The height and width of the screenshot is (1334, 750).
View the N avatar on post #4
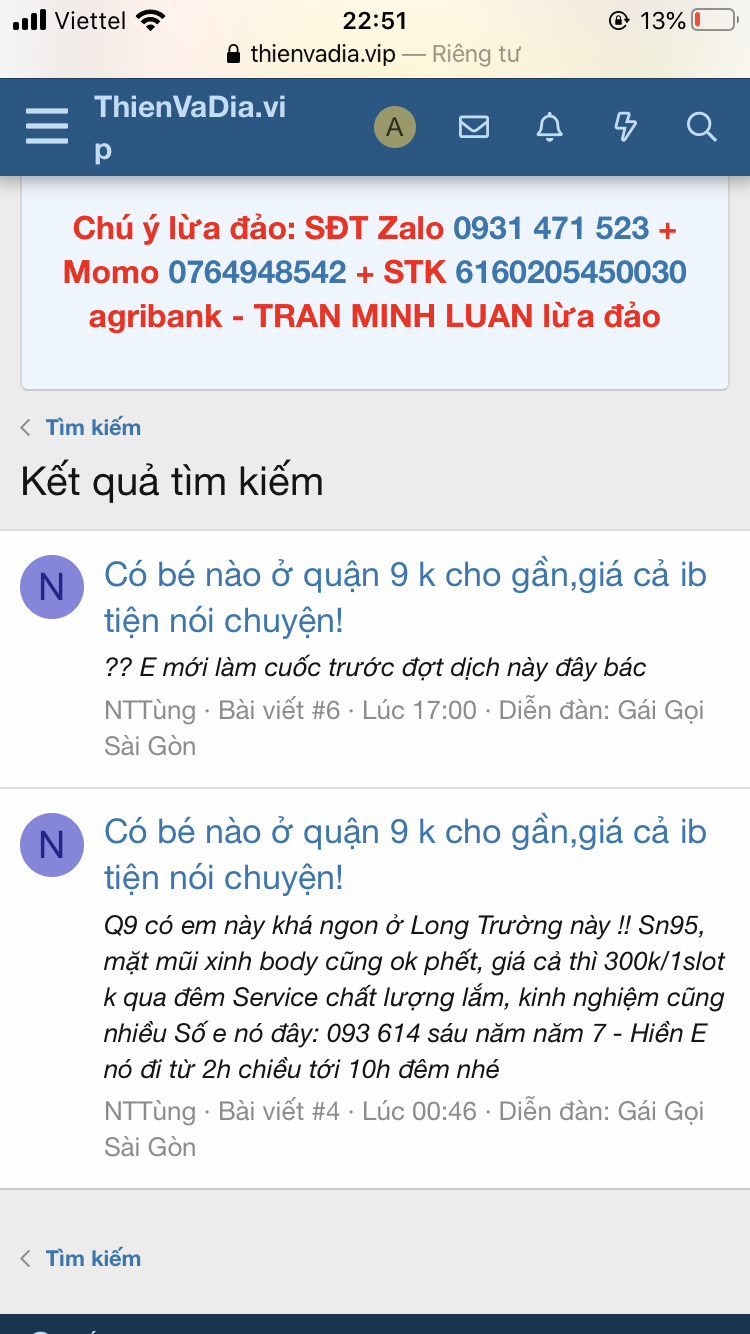coord(52,845)
